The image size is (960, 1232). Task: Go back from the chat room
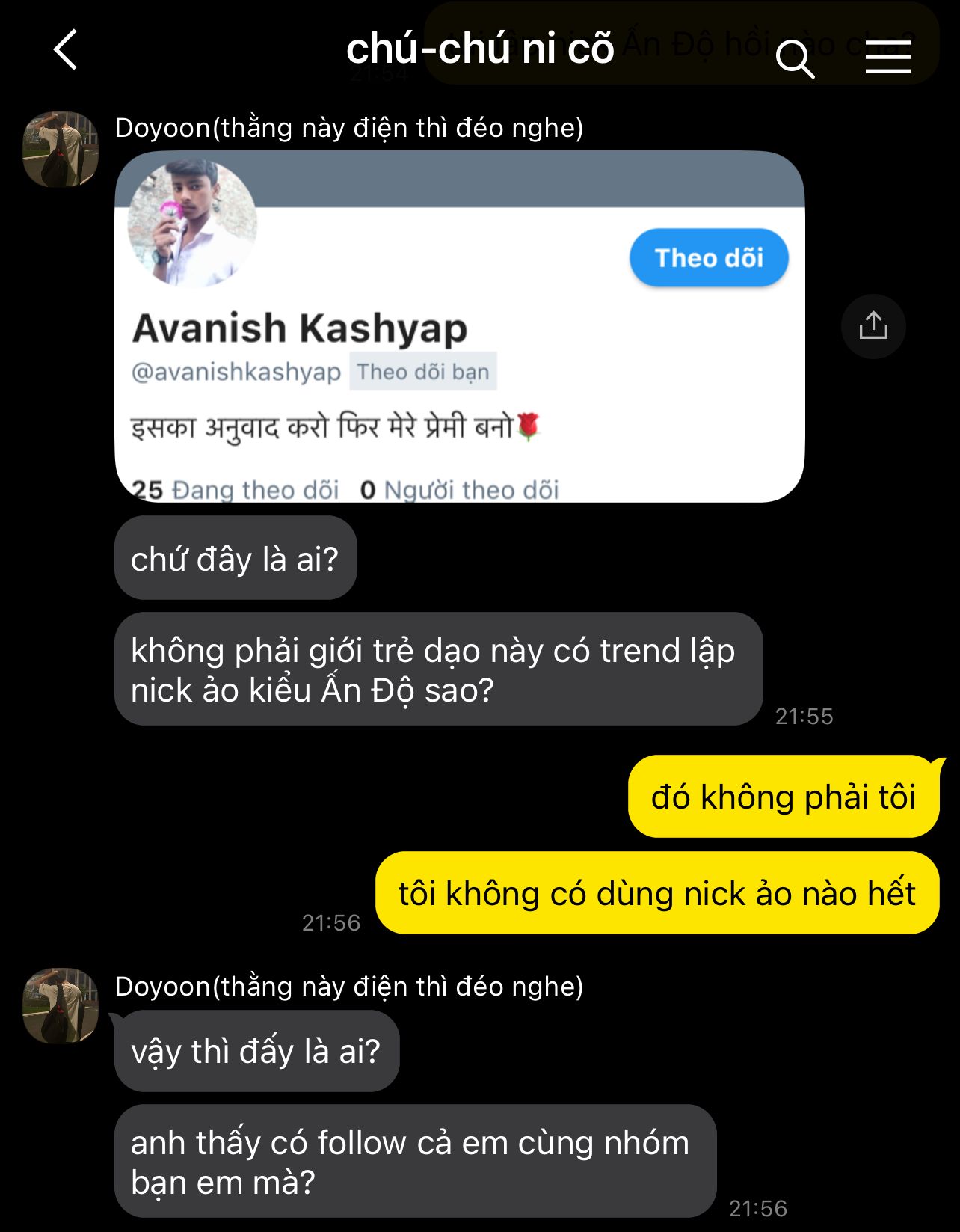click(66, 50)
